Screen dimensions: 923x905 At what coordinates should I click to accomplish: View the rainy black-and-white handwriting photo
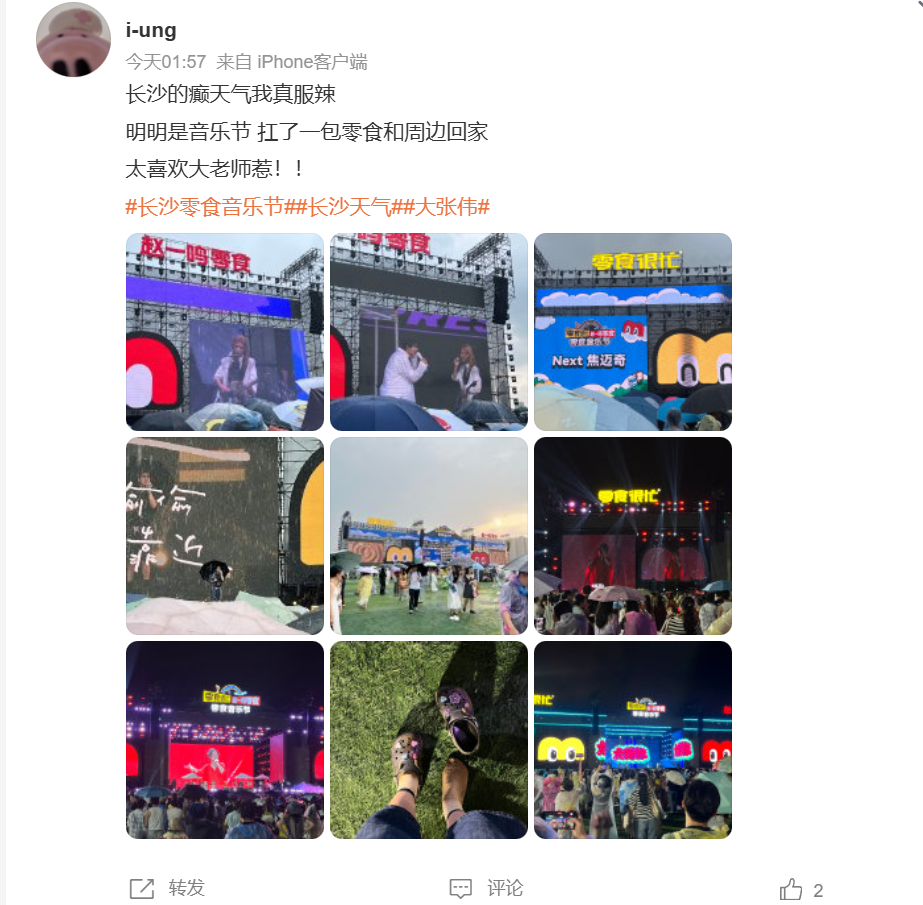tap(225, 536)
